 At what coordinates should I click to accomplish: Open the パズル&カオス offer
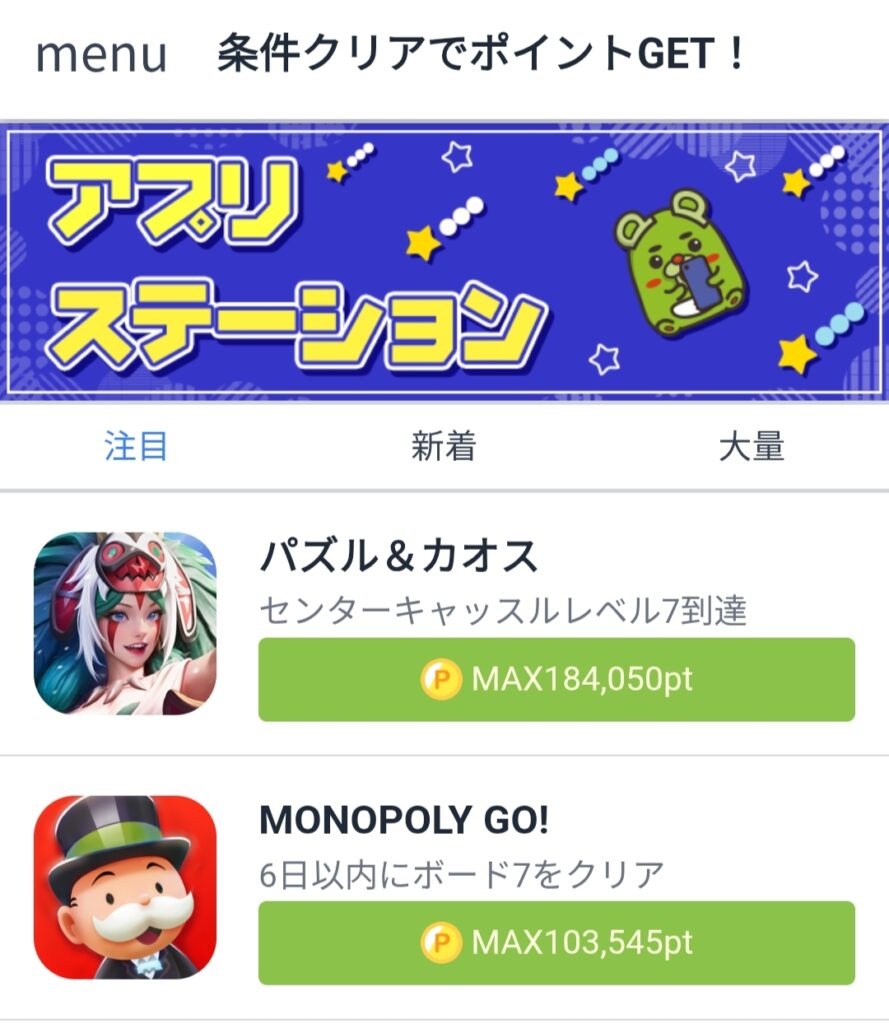pos(398,557)
